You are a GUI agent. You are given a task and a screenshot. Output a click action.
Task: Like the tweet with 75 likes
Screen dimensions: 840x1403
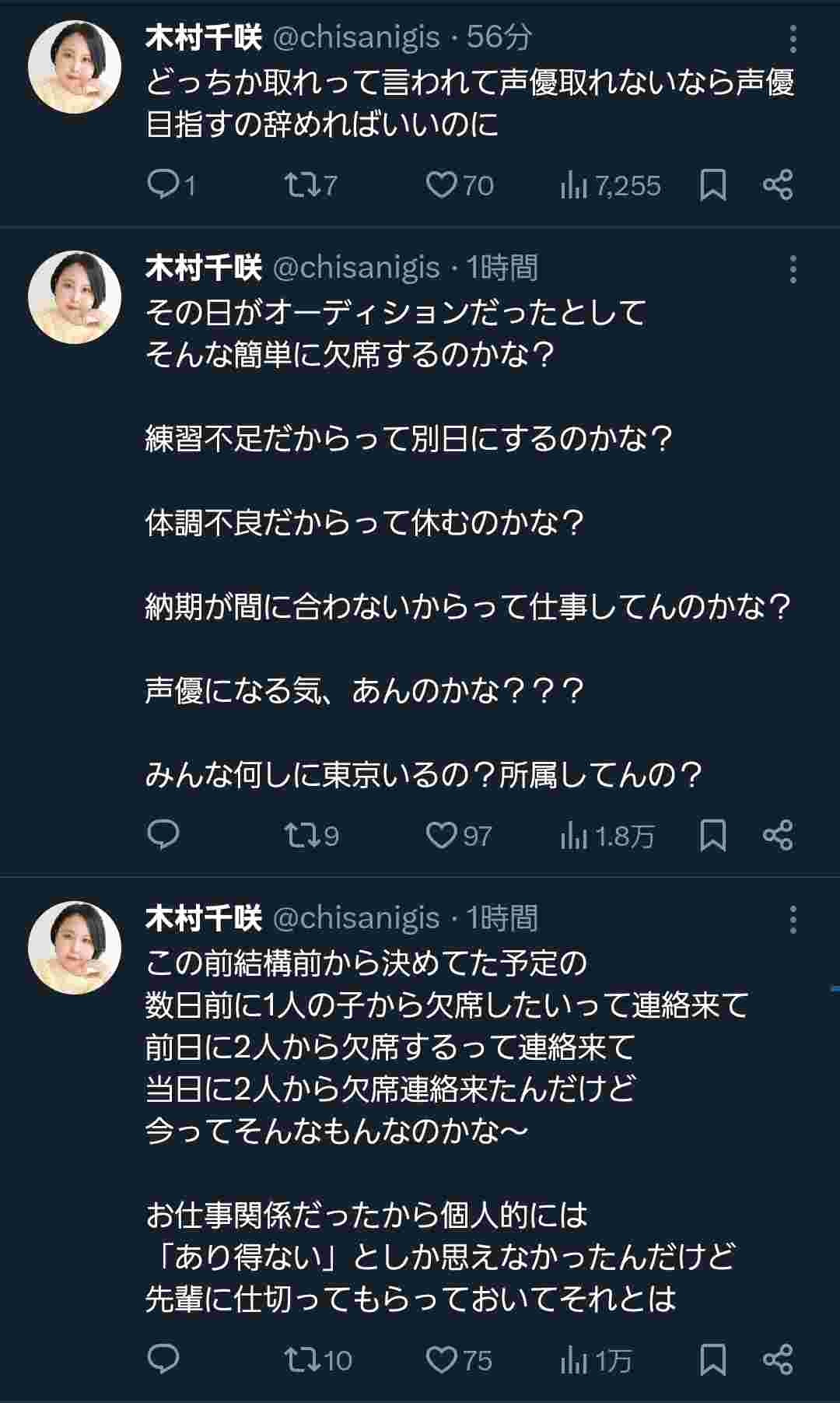(x=441, y=1359)
